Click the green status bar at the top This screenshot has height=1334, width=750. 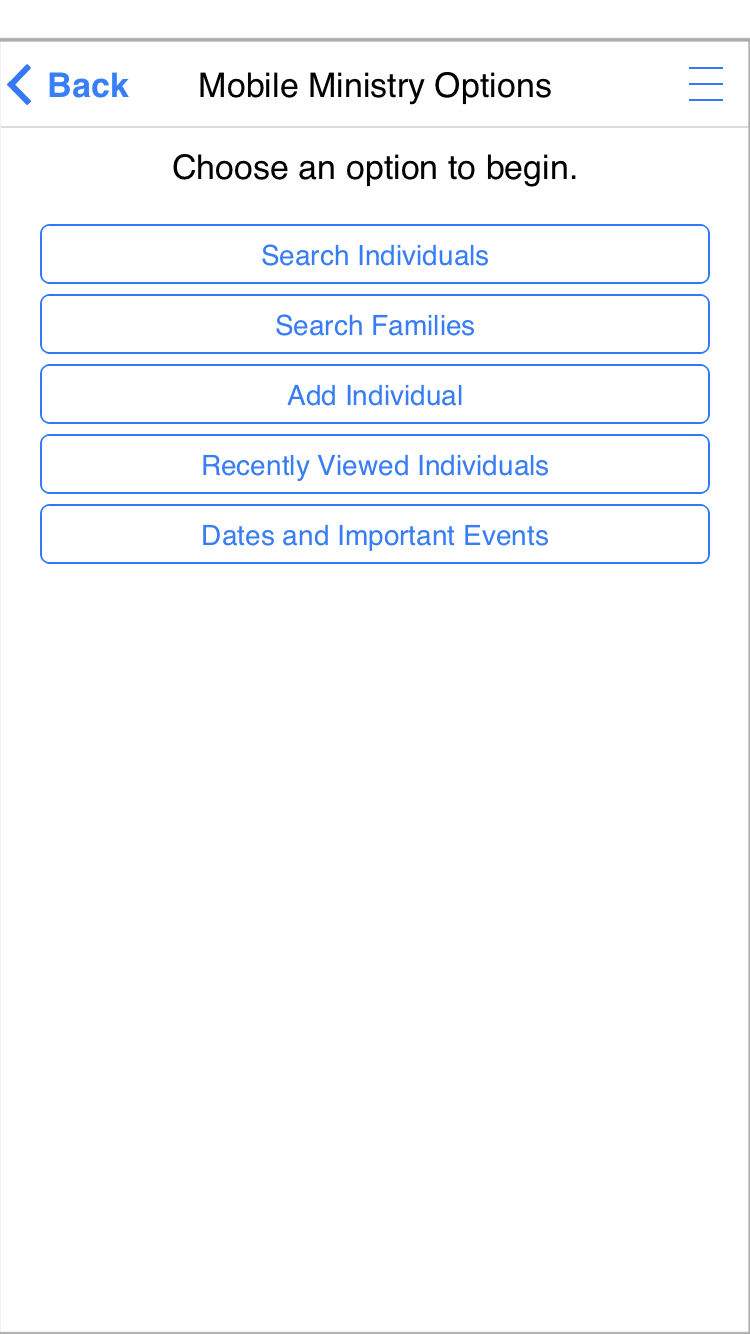[375, 18]
